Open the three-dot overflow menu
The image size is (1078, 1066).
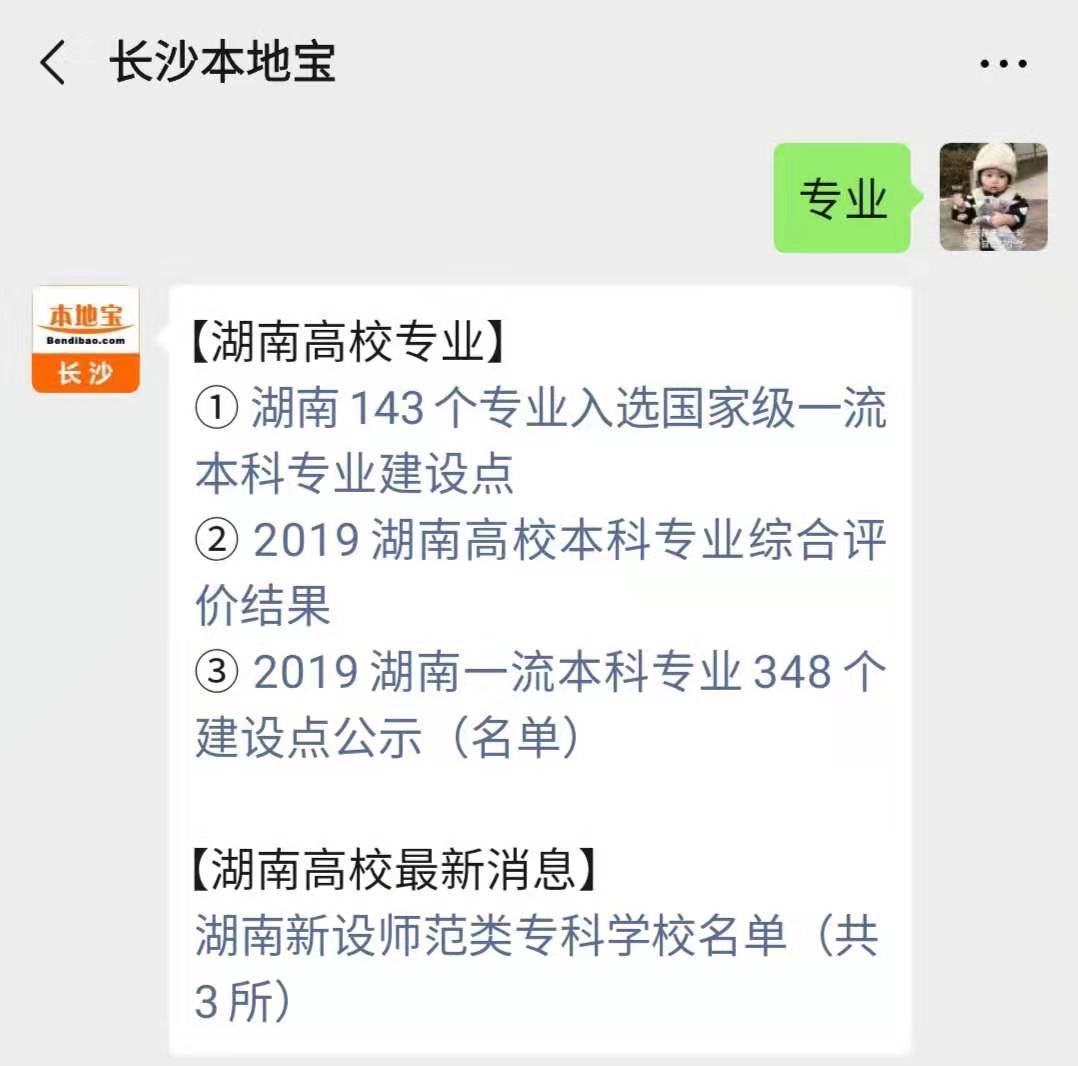[1002, 63]
